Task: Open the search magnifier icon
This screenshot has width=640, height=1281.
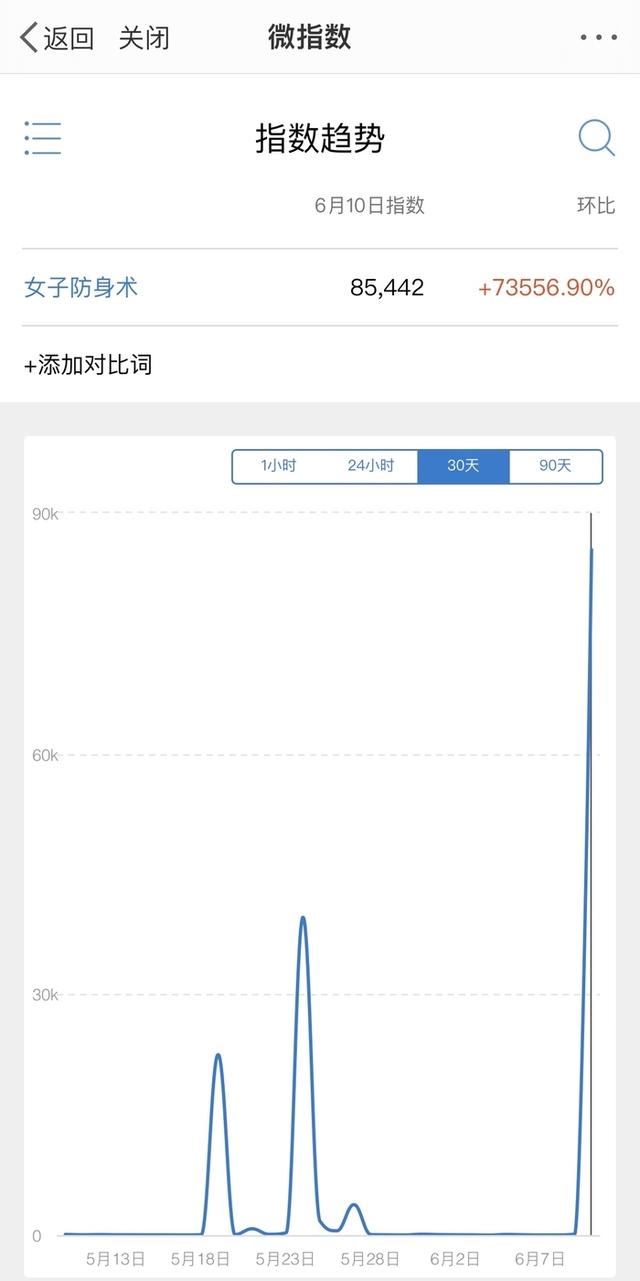Action: [596, 138]
